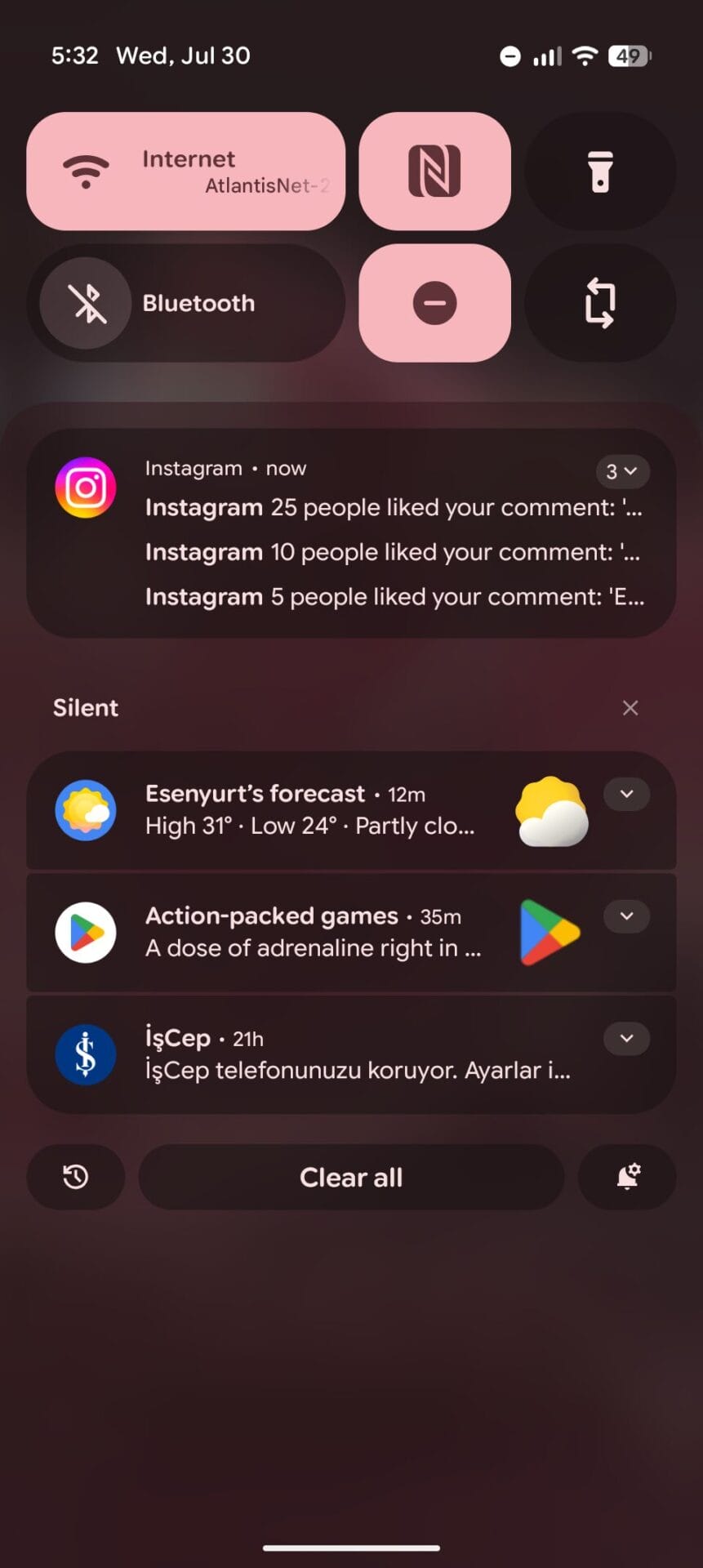This screenshot has height=1568, width=703.
Task: Expand the İşCep notification
Action: (626, 1039)
